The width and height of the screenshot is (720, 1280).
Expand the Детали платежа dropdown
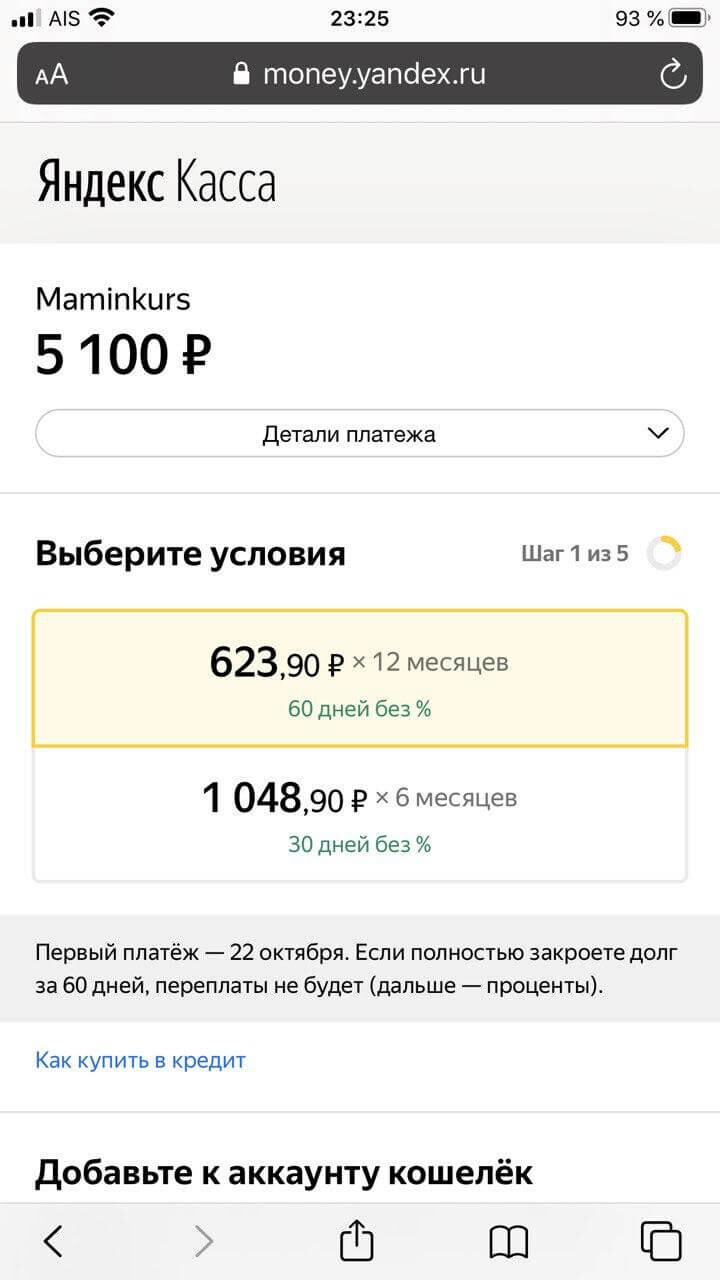coord(360,434)
